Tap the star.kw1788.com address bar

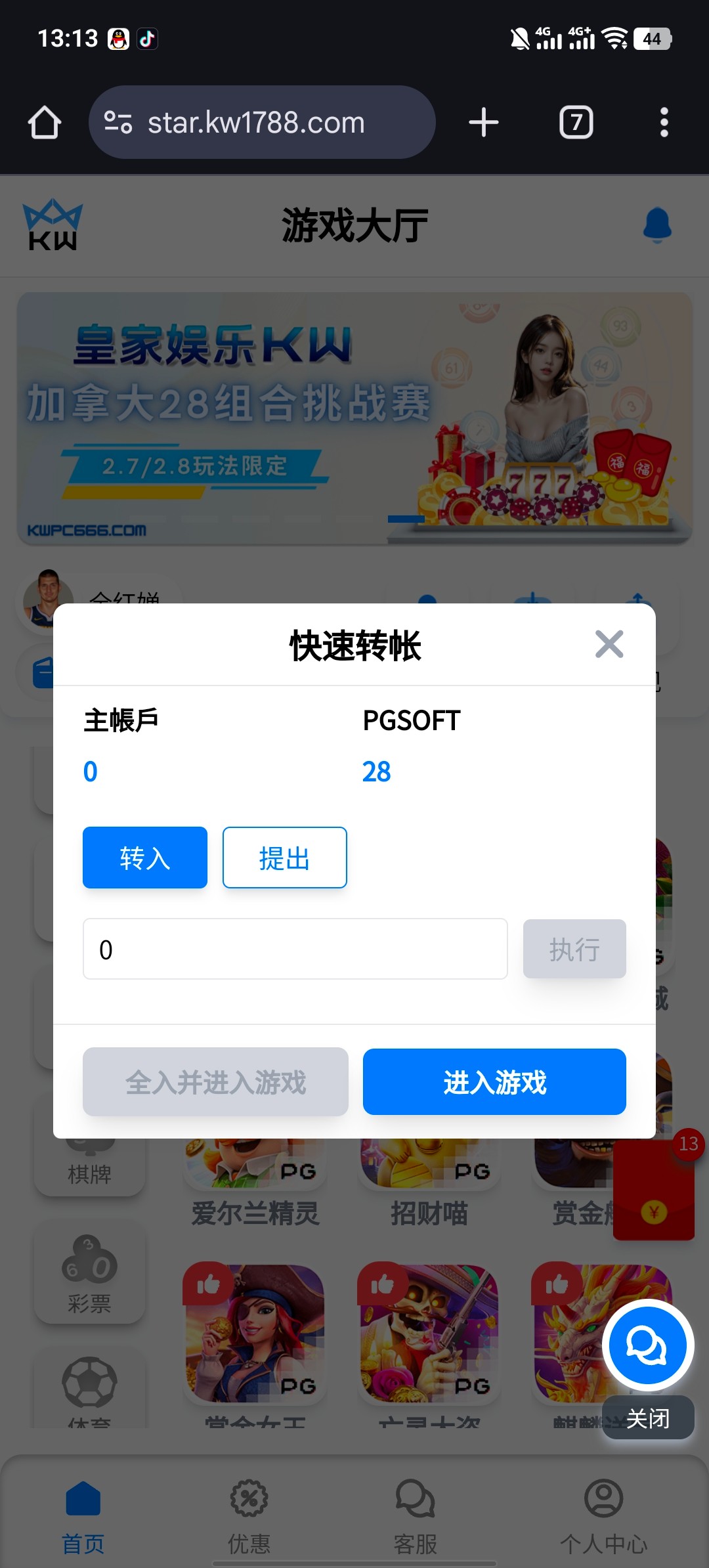262,123
